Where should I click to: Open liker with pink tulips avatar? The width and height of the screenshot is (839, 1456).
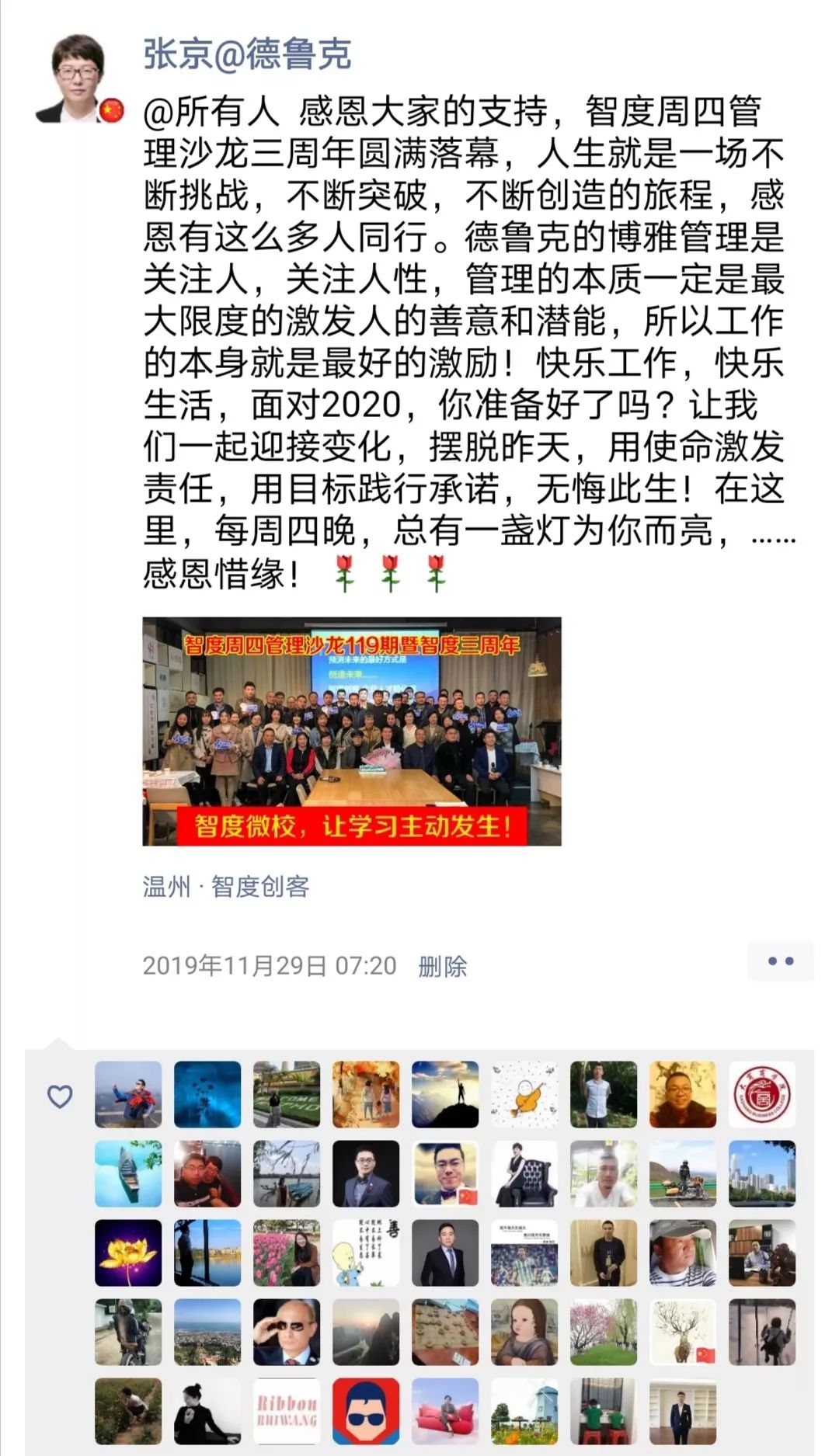[287, 1253]
